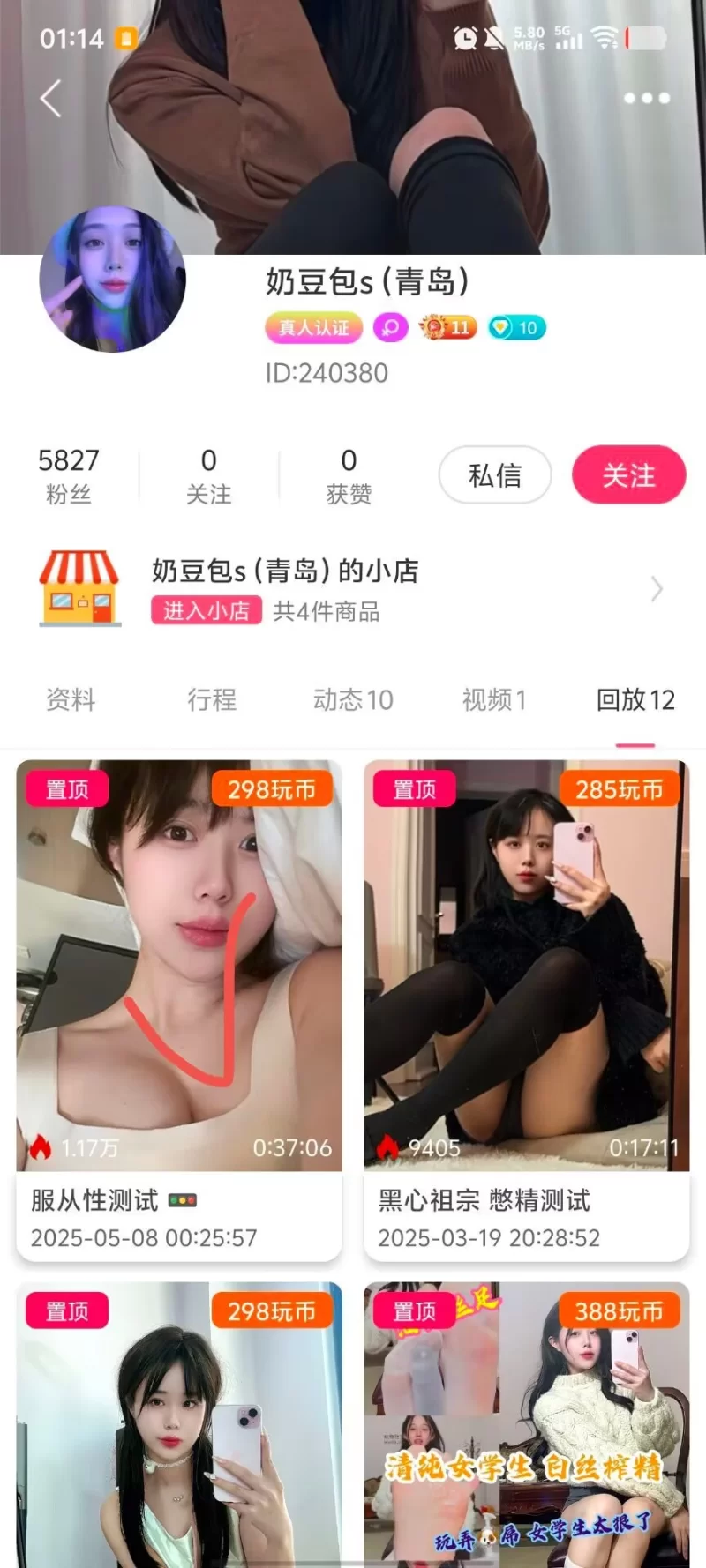This screenshot has height=1568, width=706.
Task: Switch to the 动态 10 tab
Action: (x=353, y=700)
